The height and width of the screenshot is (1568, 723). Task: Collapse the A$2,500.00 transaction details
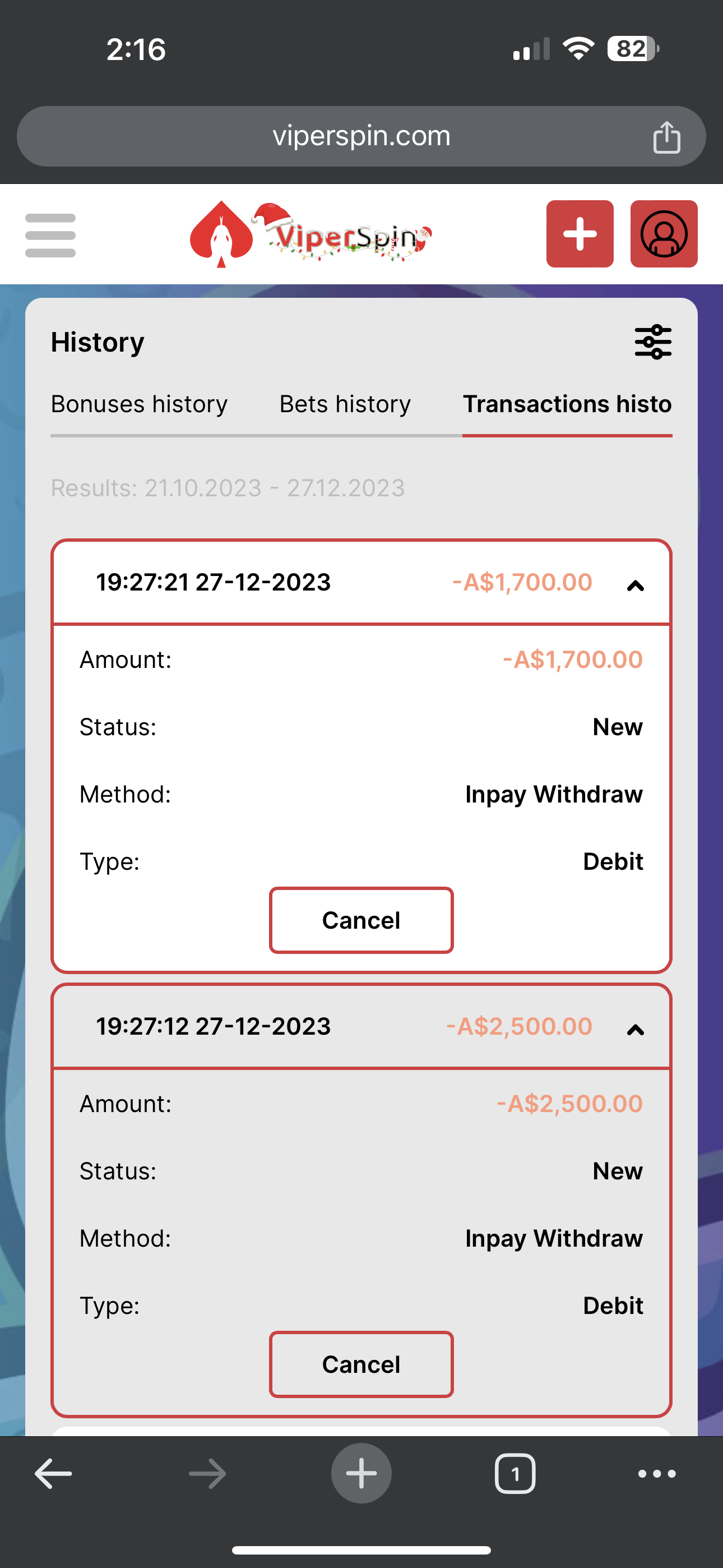point(635,1029)
